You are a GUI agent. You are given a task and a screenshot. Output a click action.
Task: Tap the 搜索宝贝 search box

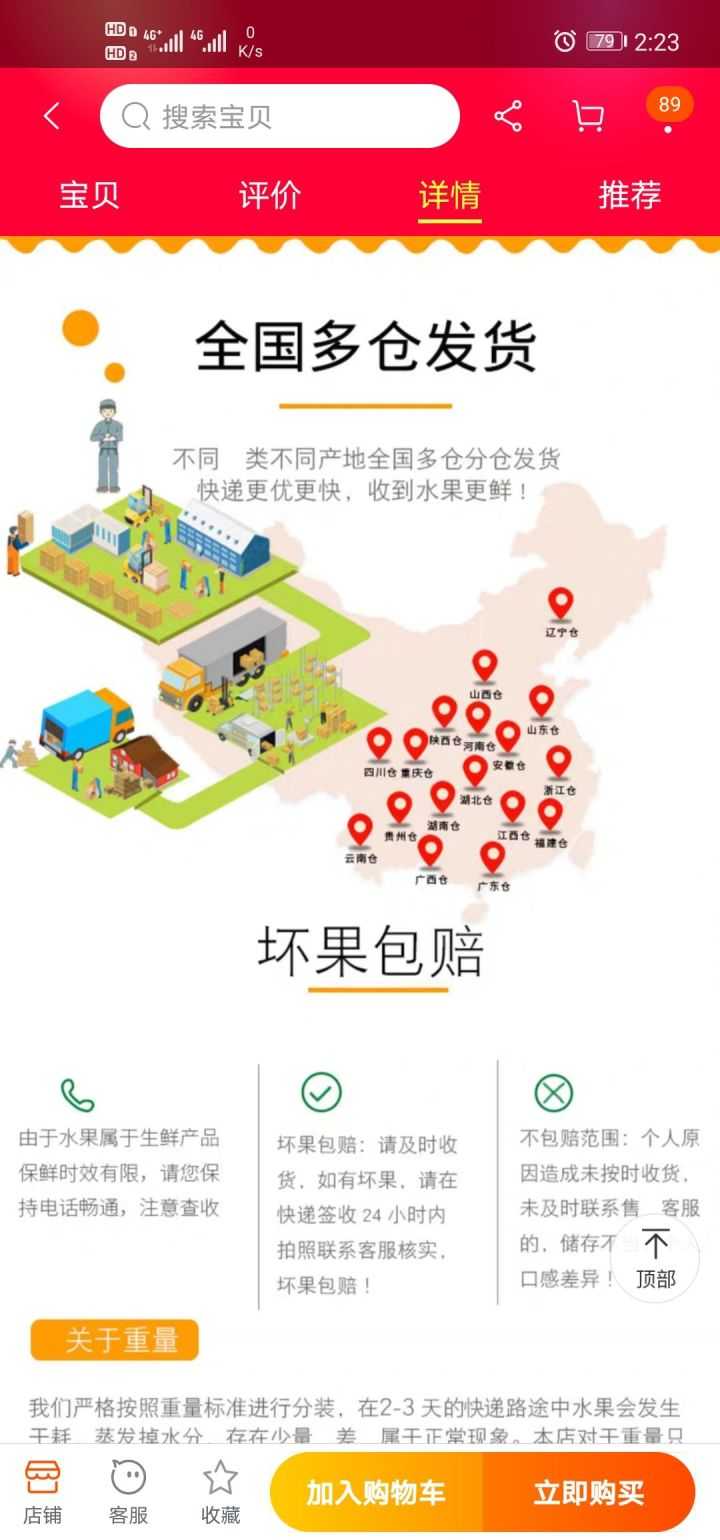tap(280, 117)
